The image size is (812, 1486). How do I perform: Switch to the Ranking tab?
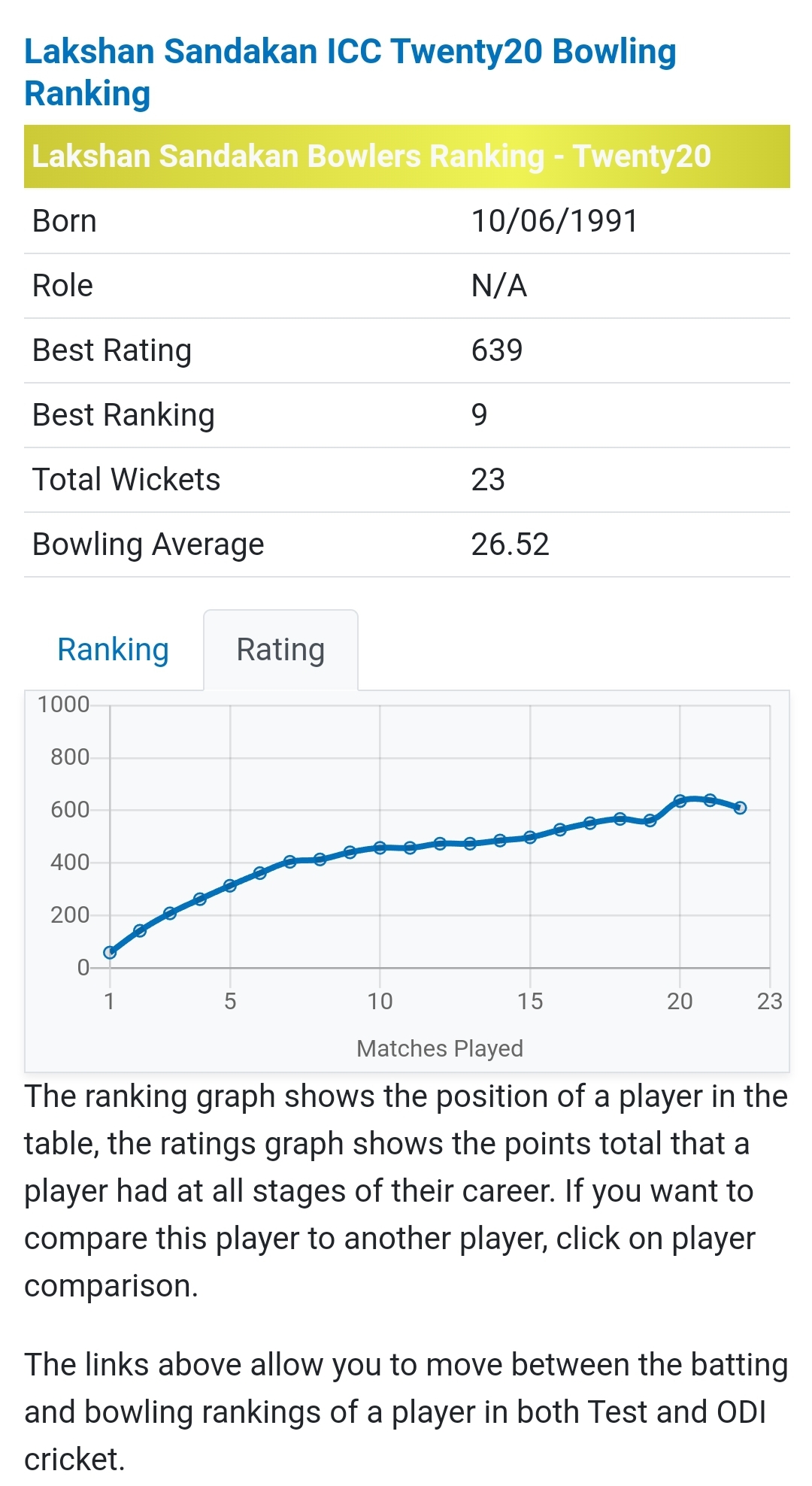(x=114, y=650)
